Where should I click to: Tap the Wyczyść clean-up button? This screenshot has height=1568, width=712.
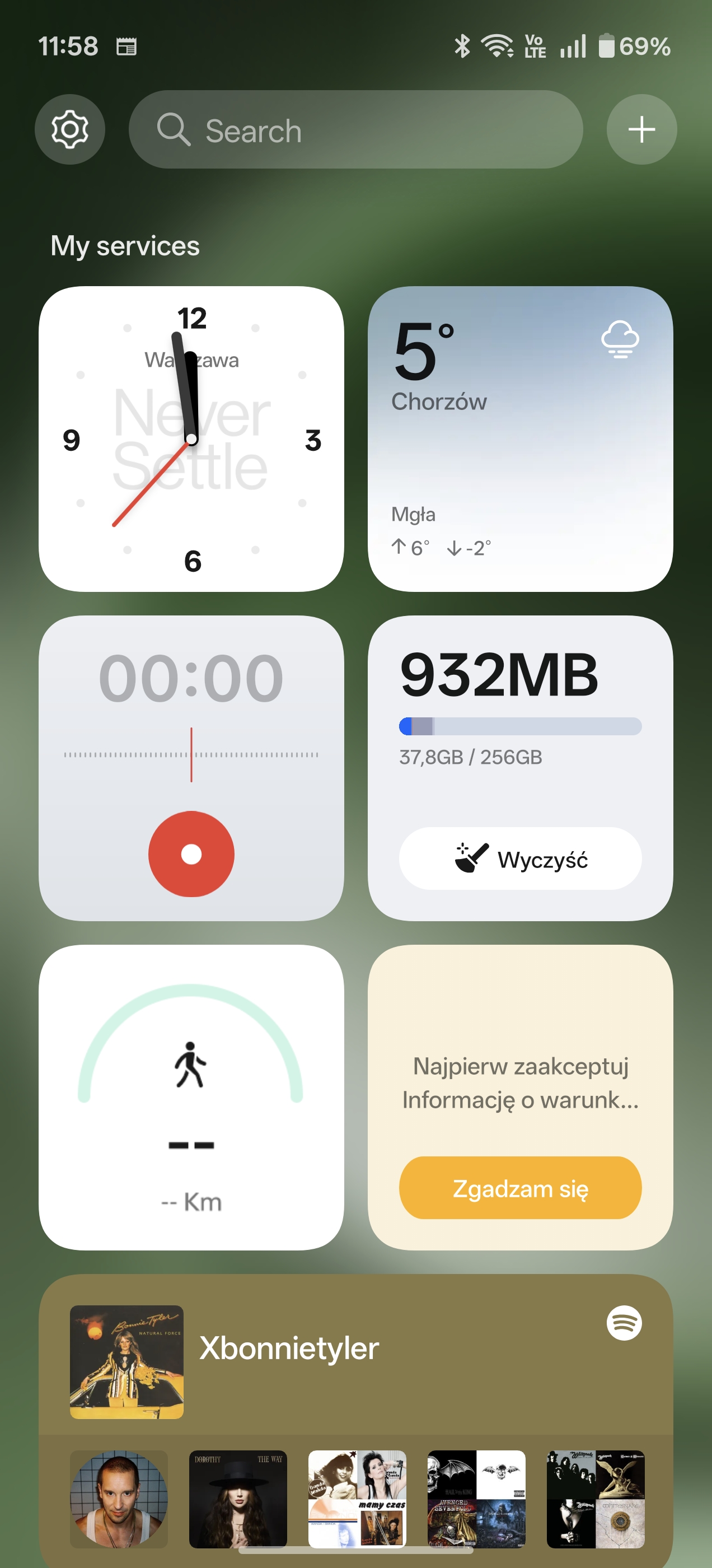click(x=519, y=858)
